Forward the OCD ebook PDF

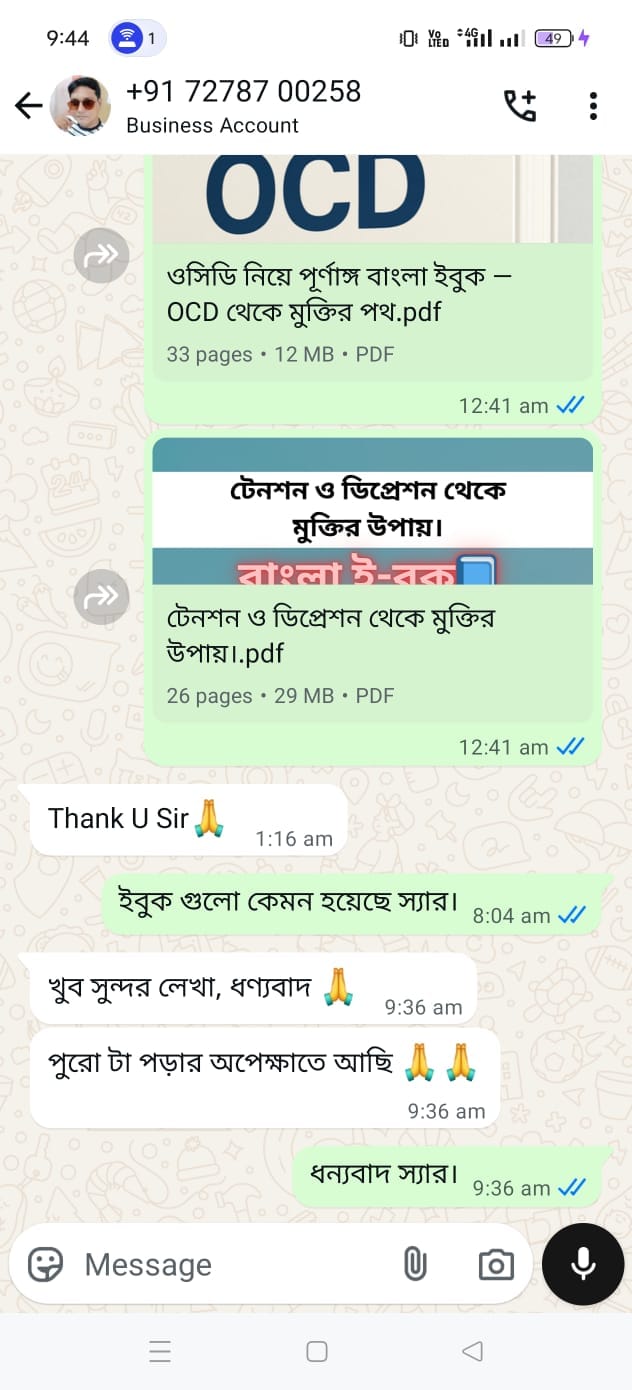(x=102, y=256)
